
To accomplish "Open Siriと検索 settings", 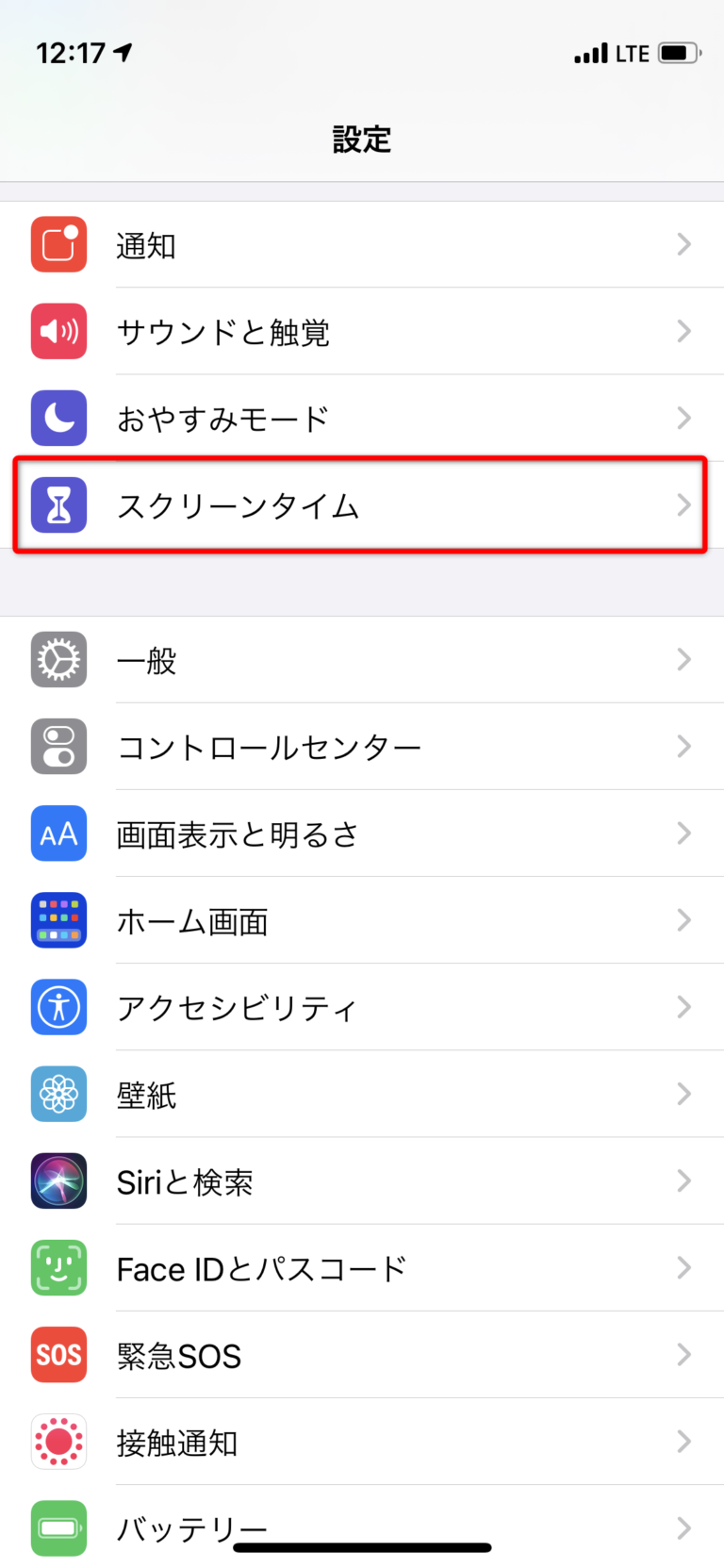I will click(362, 1180).
